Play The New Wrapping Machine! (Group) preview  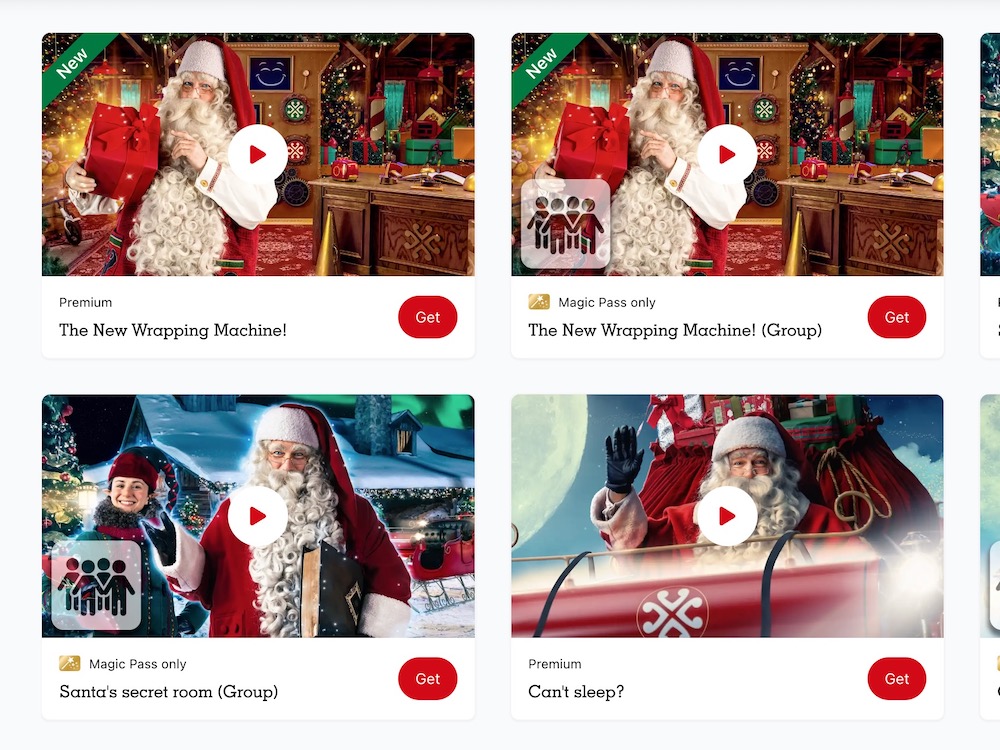pos(727,155)
